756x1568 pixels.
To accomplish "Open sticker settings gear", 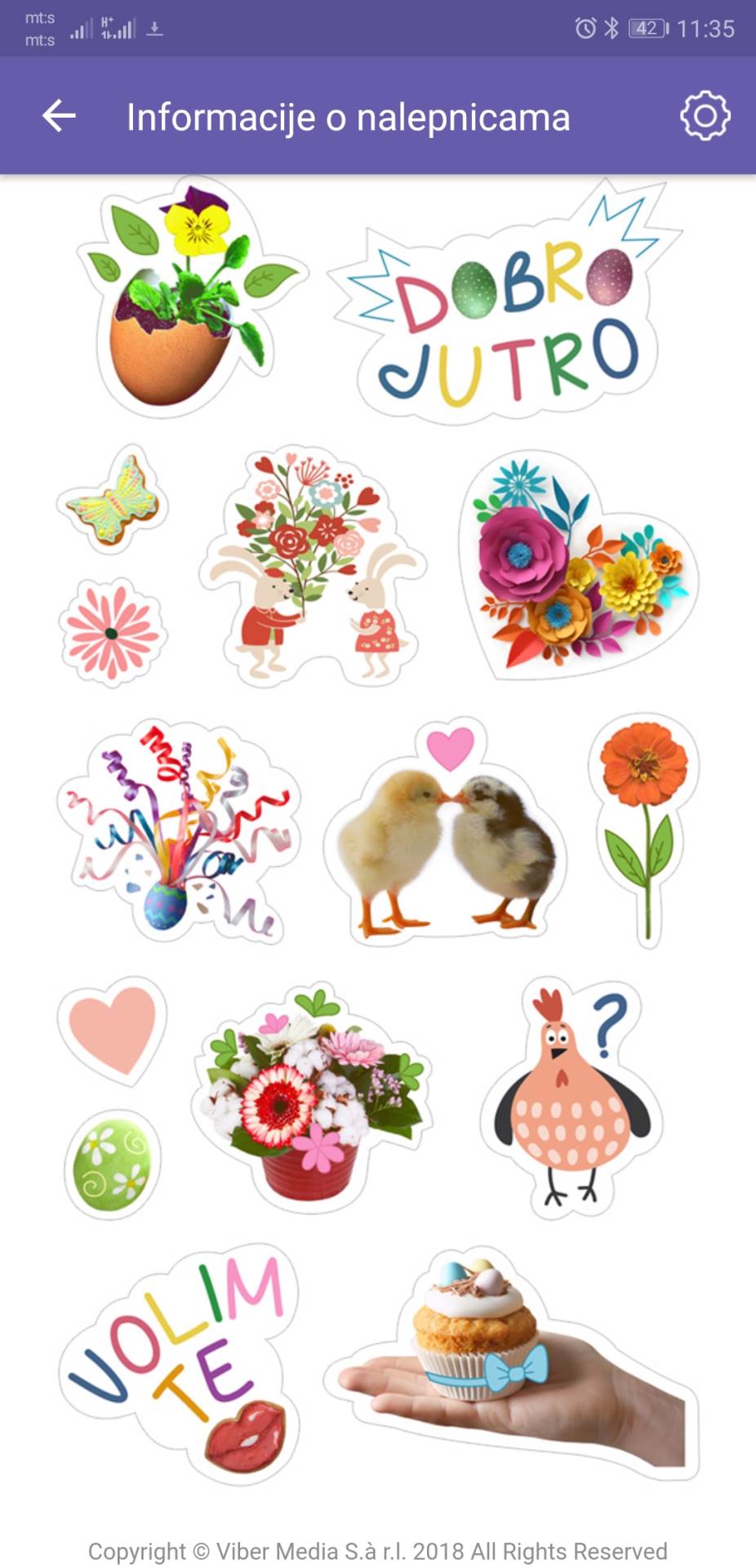I will pyautogui.click(x=705, y=116).
